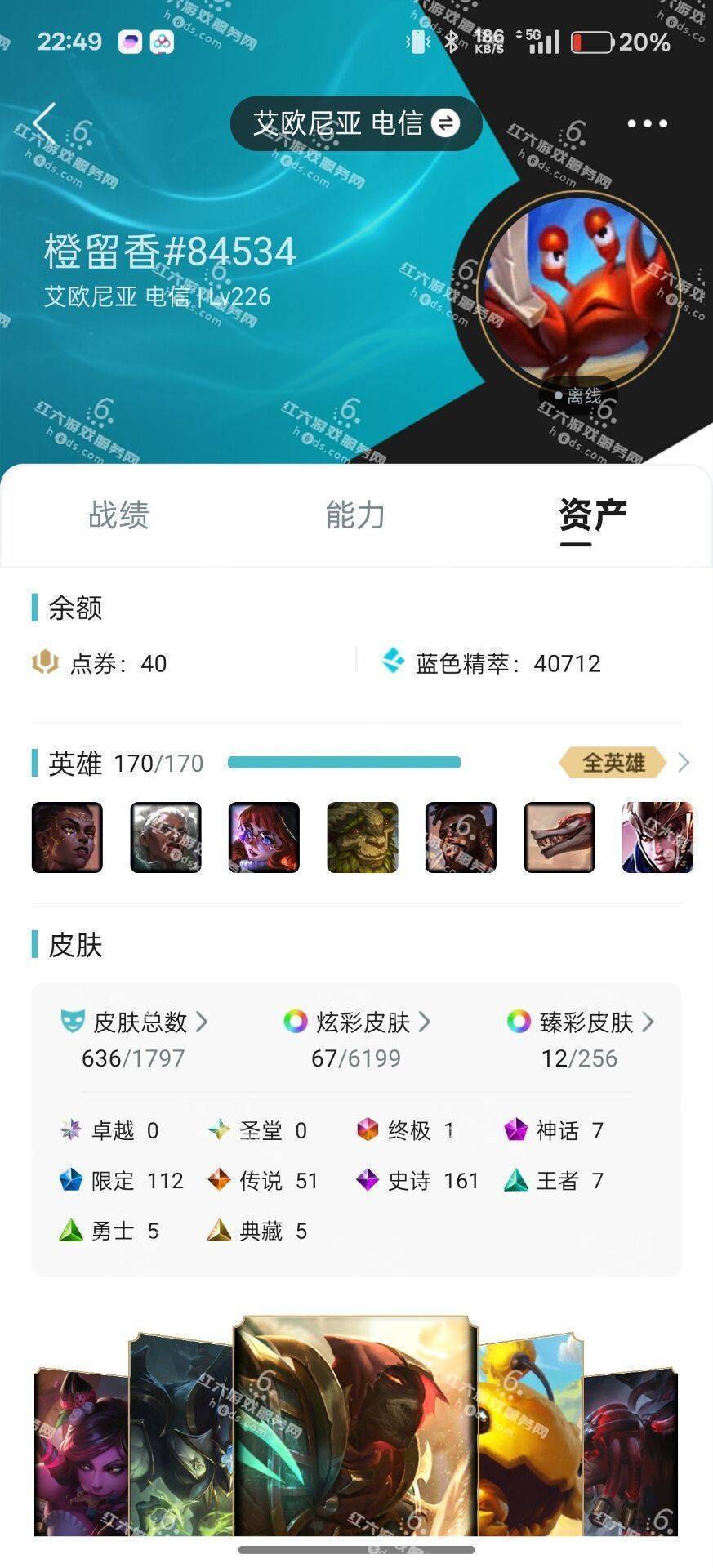View 皮肤总数 skin details

coord(135,1022)
